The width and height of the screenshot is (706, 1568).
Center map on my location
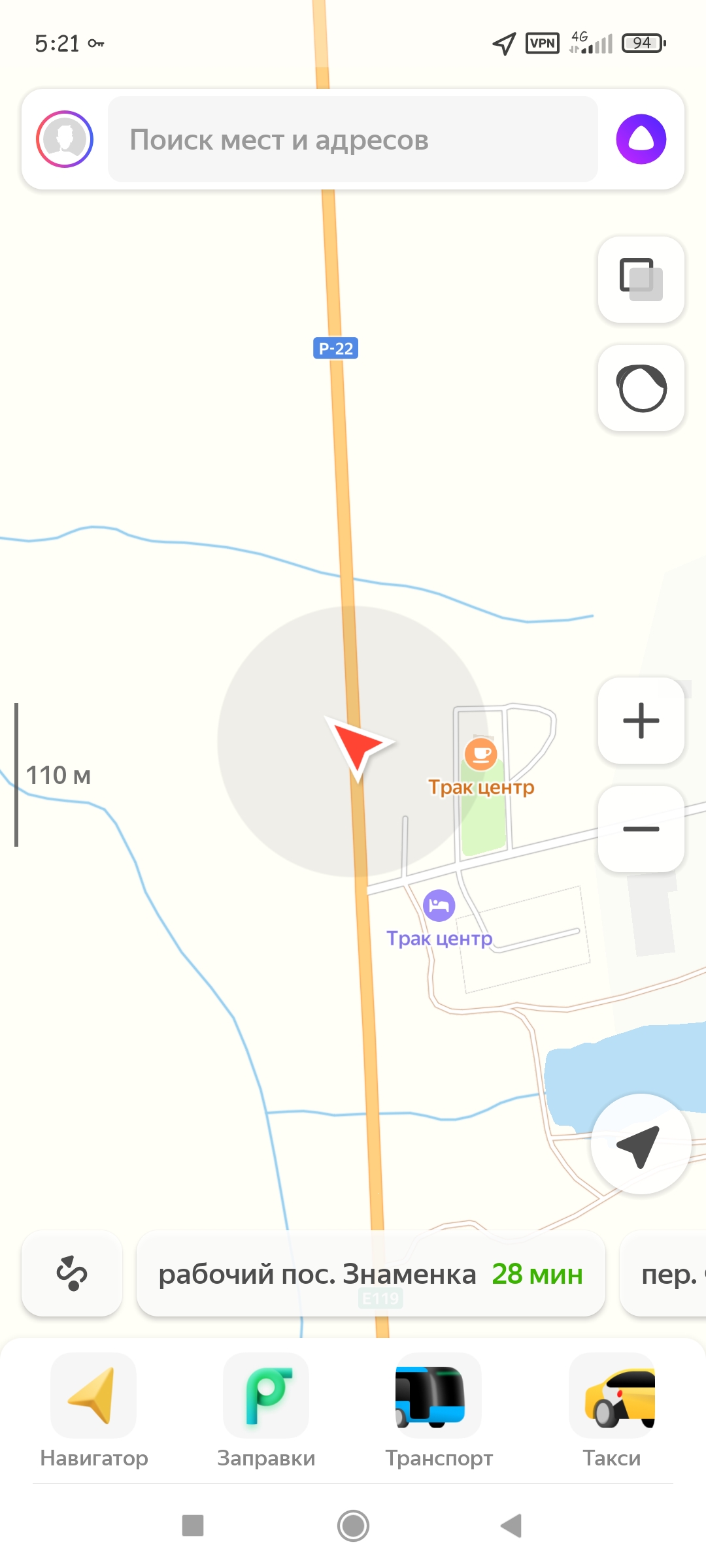click(x=641, y=1144)
